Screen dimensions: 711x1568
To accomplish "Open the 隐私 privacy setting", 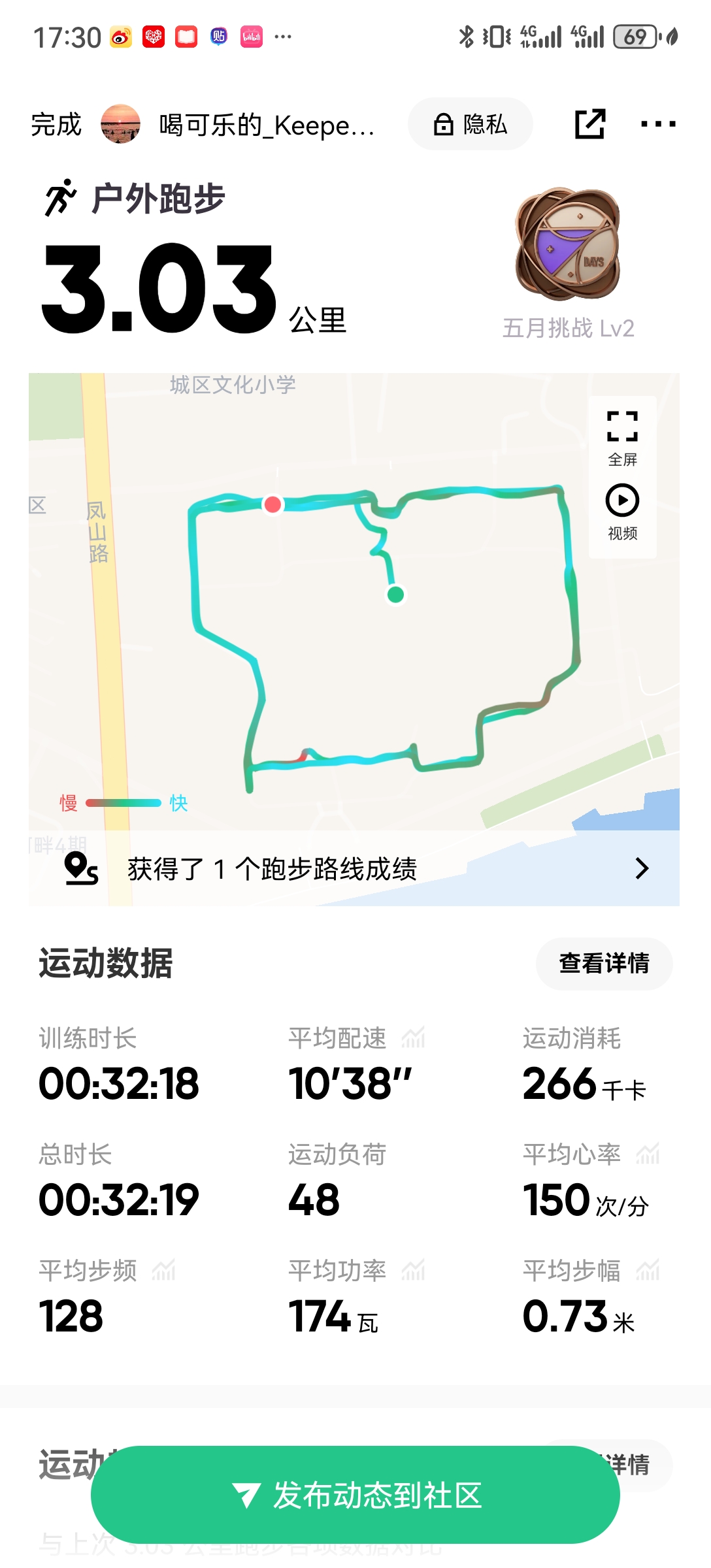I will click(471, 124).
